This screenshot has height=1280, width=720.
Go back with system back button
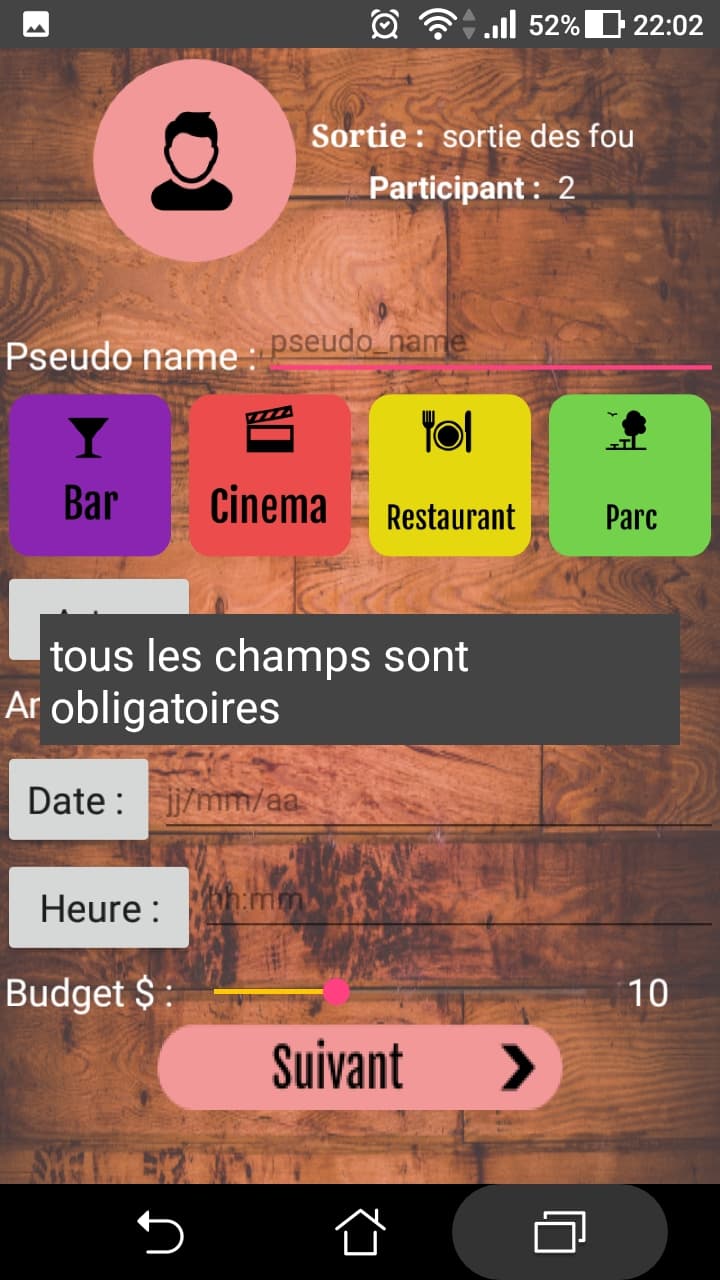point(160,1232)
